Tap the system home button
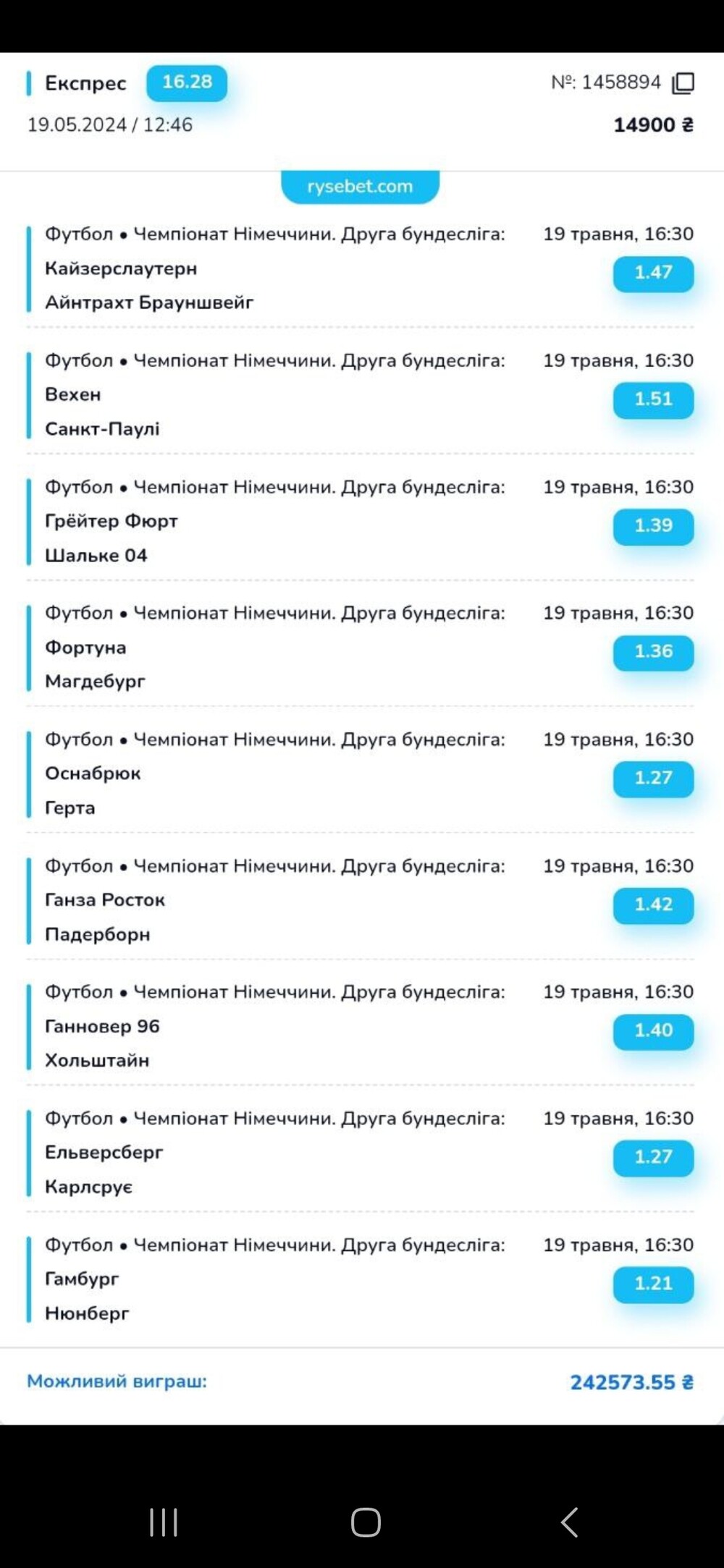 366,1522
